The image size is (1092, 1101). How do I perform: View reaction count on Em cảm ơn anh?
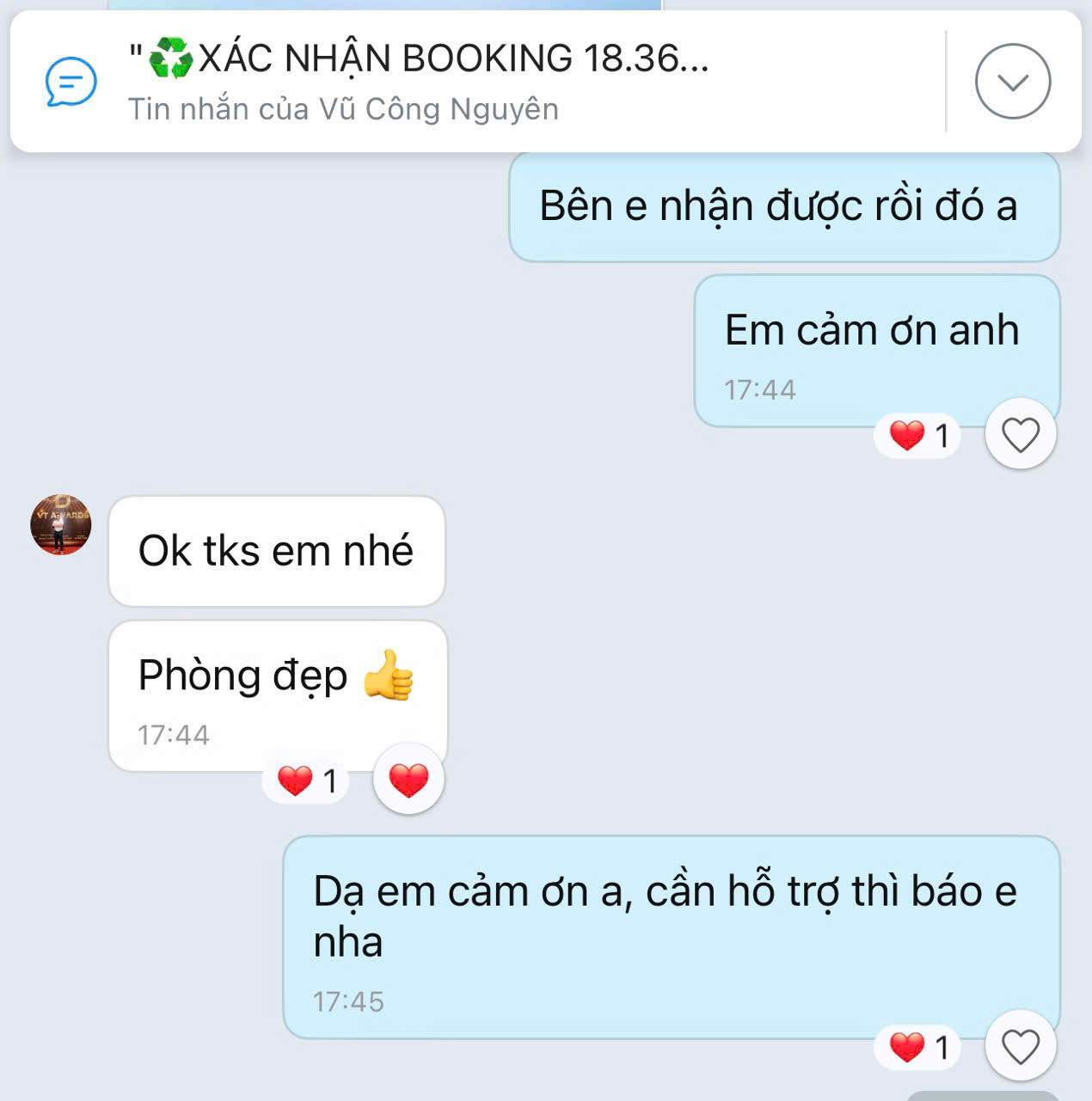point(918,436)
